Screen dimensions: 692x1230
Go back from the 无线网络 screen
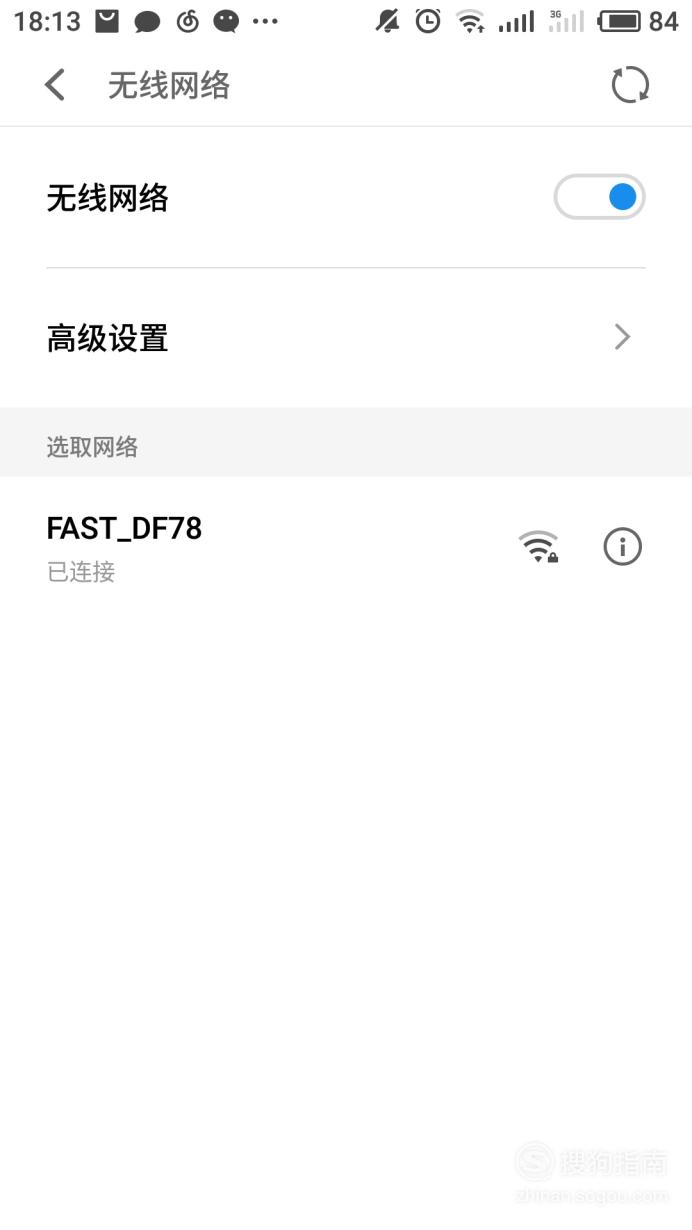(x=55, y=85)
